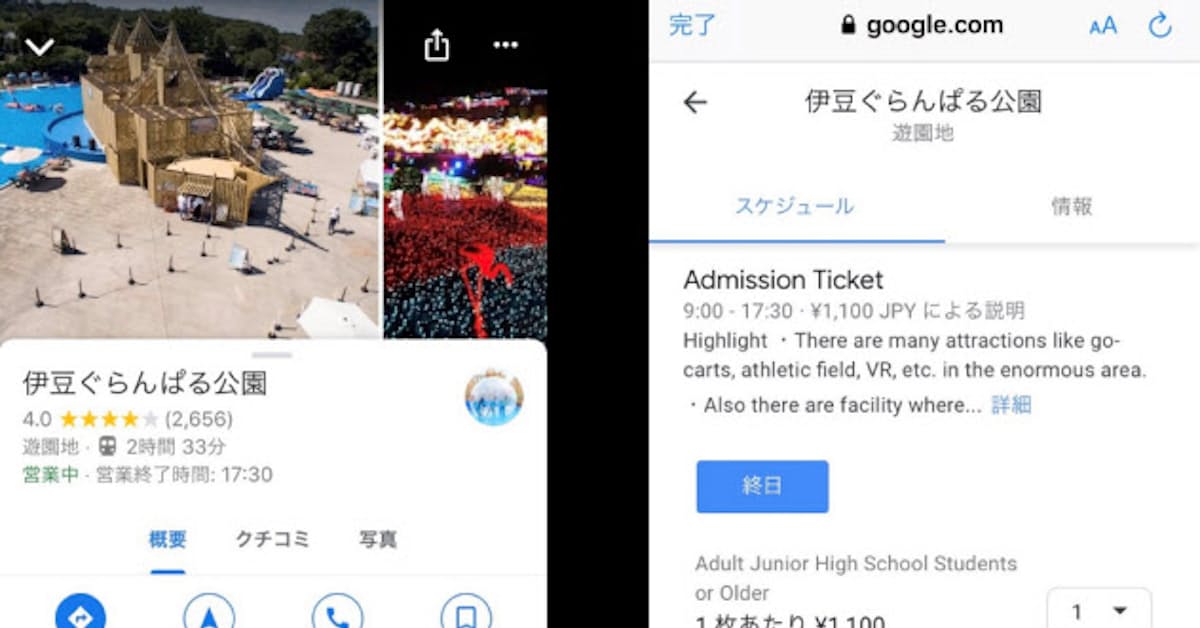The width and height of the screenshot is (1200, 628).
Task: Switch to the 写真 tab
Action: (x=377, y=540)
